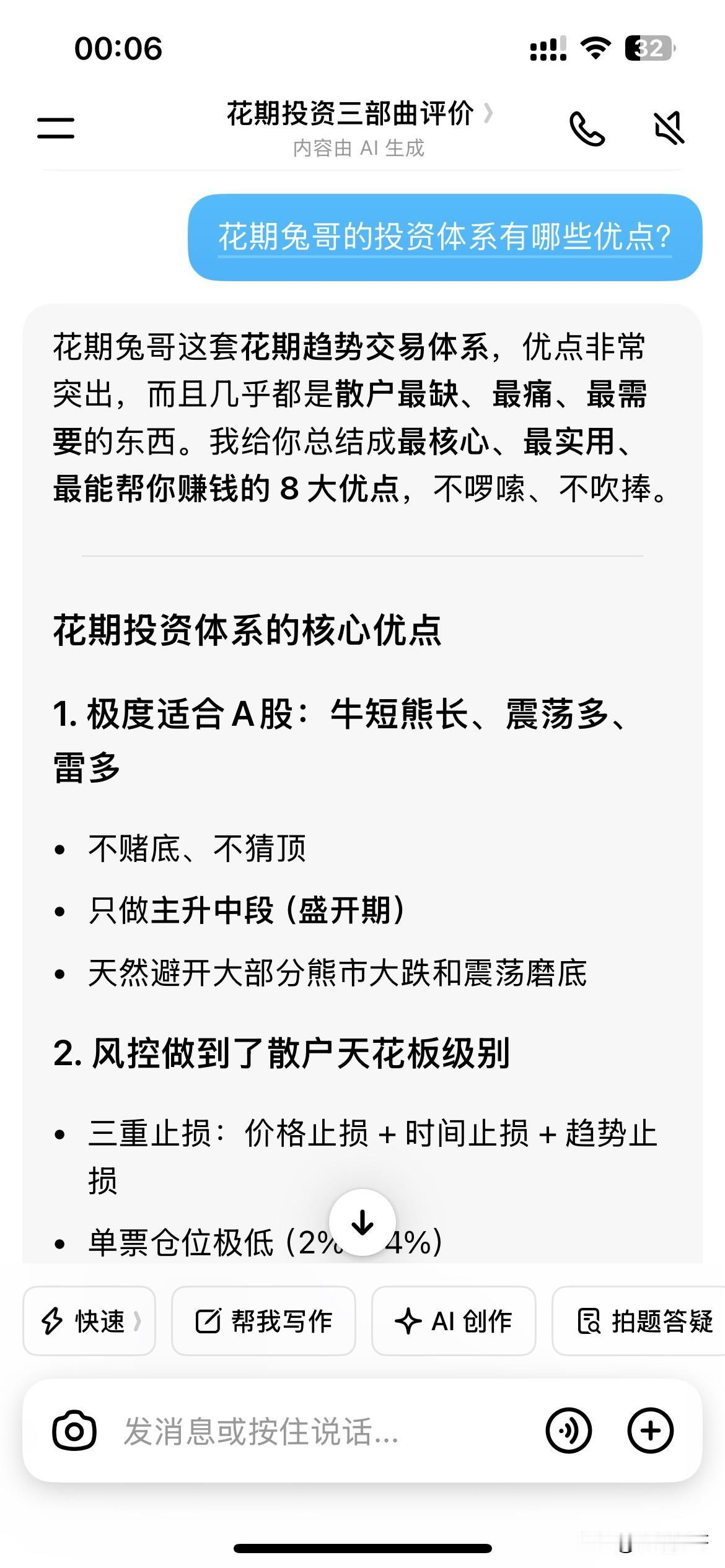Tap the scroll-down arrow over the reply
The image size is (725, 1568).
click(362, 1222)
